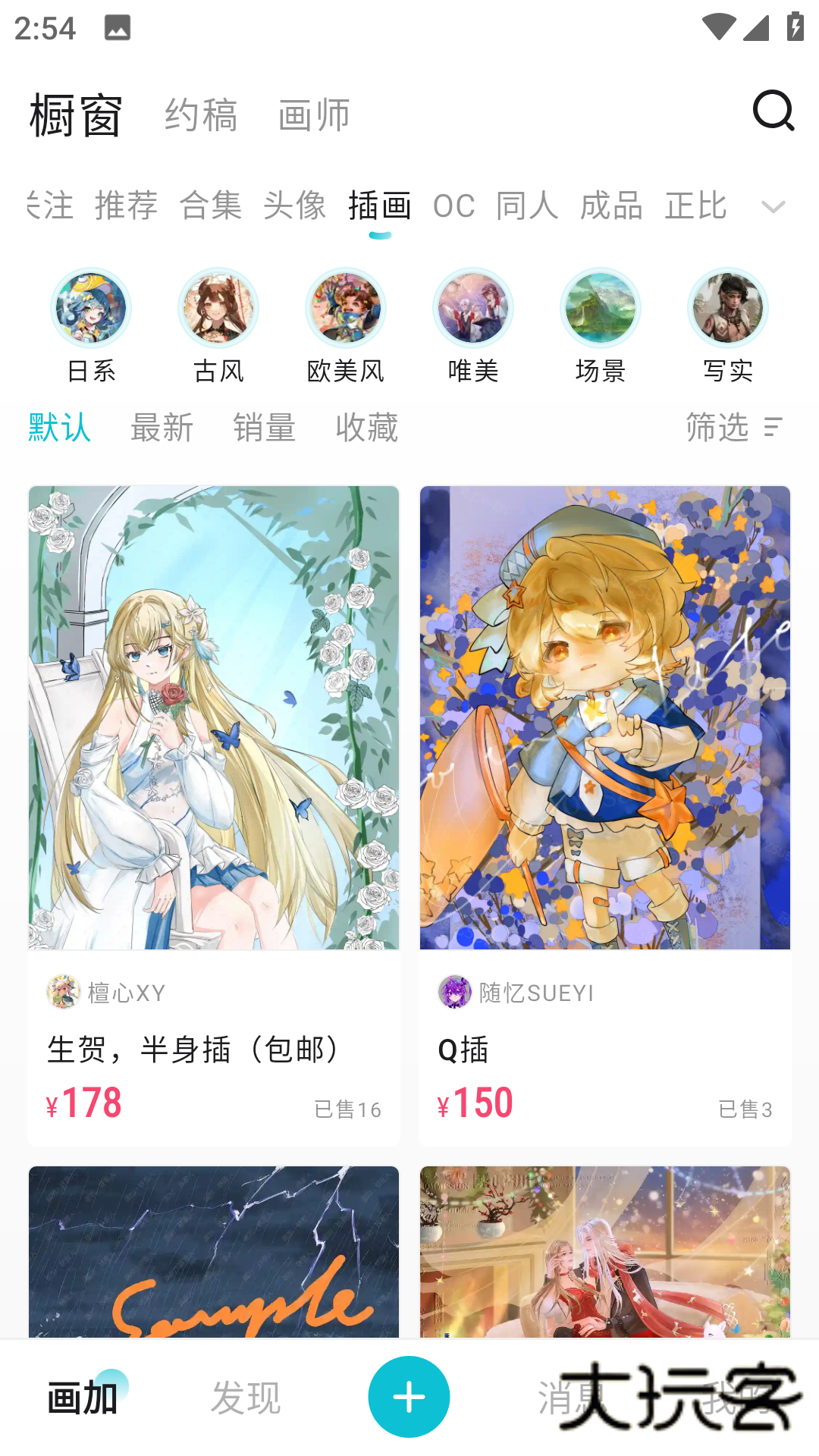Switch to the 画师 tab
Screen dimensions: 819x1456
313,115
